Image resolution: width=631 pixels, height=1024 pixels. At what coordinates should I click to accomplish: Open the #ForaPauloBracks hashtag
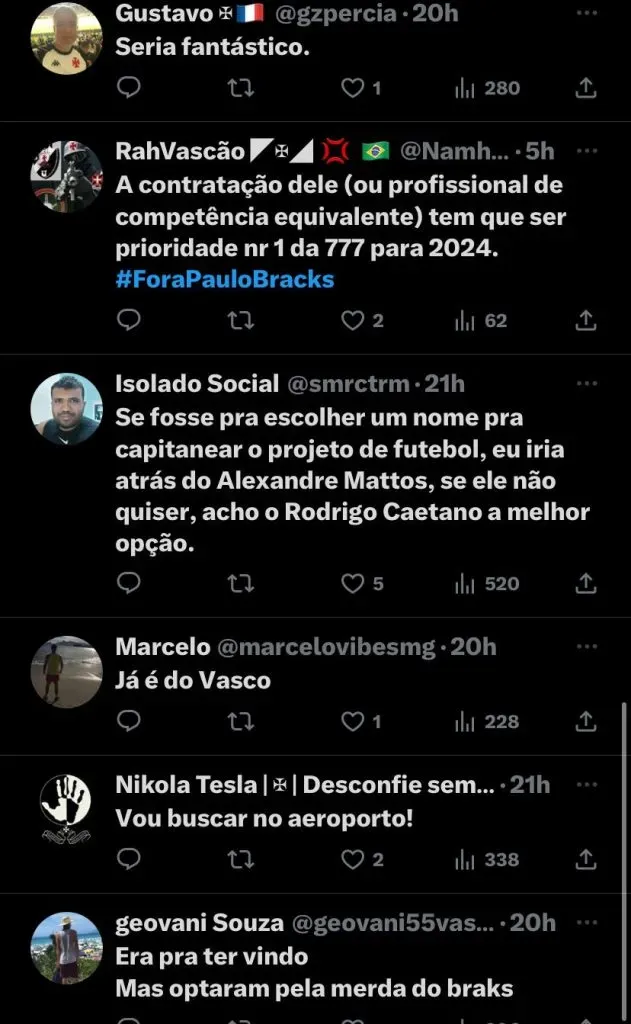coord(225,279)
